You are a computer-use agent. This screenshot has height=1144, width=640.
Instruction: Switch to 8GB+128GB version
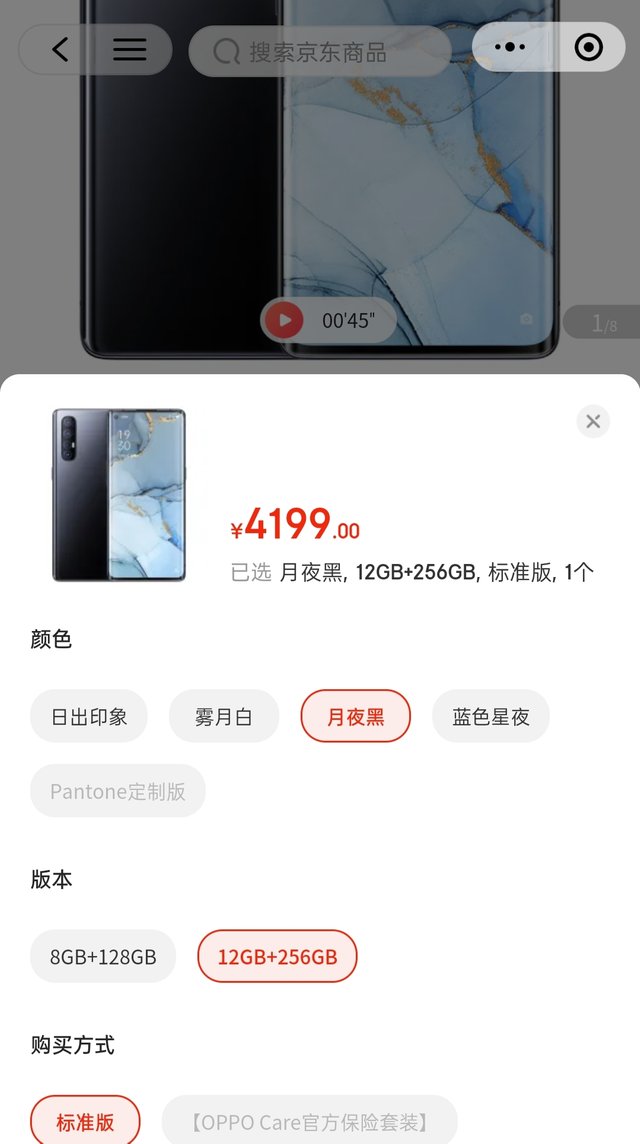click(x=103, y=956)
